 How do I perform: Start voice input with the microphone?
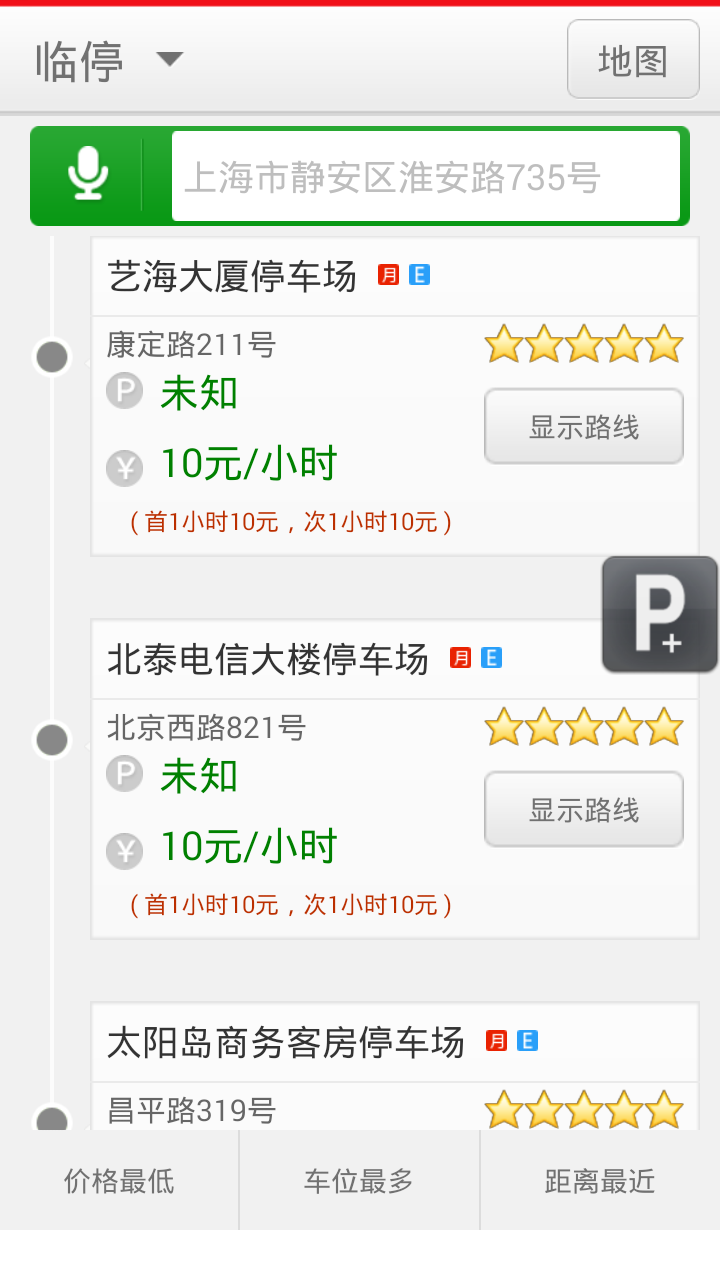coord(88,175)
